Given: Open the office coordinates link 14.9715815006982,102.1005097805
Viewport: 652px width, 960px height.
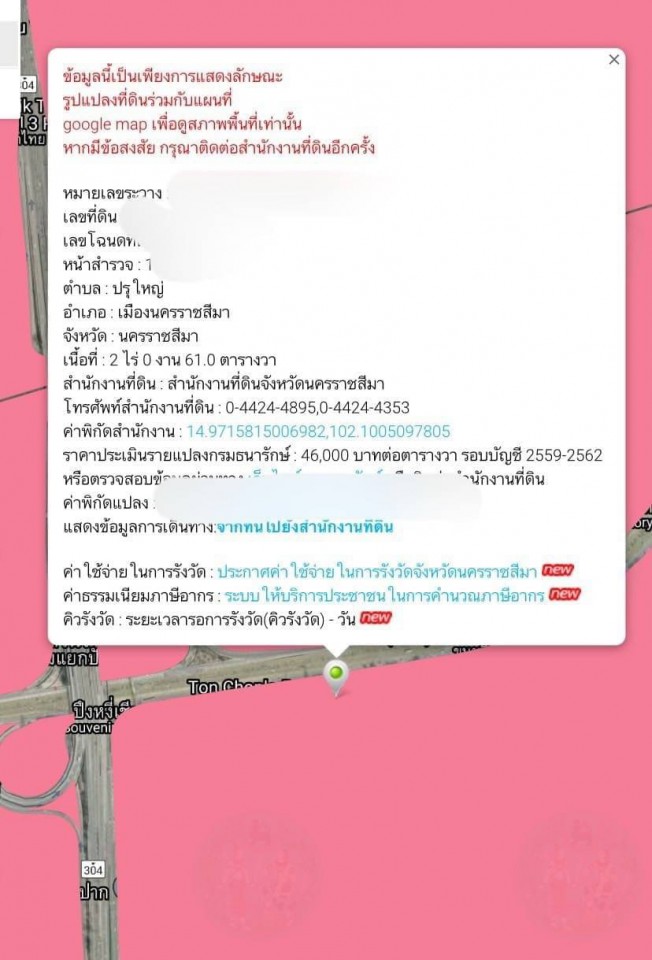Looking at the screenshot, I should point(317,431).
